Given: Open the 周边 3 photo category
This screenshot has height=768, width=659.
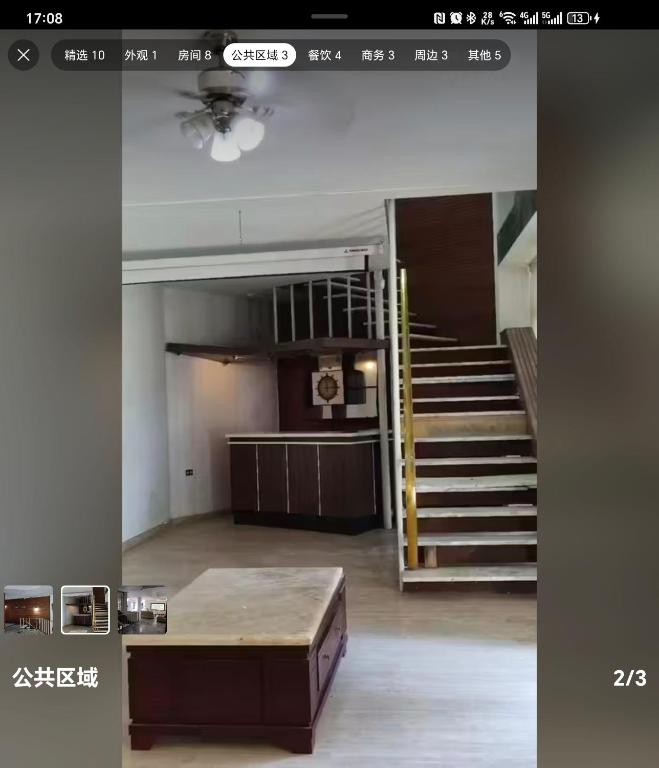Looking at the screenshot, I should [431, 55].
